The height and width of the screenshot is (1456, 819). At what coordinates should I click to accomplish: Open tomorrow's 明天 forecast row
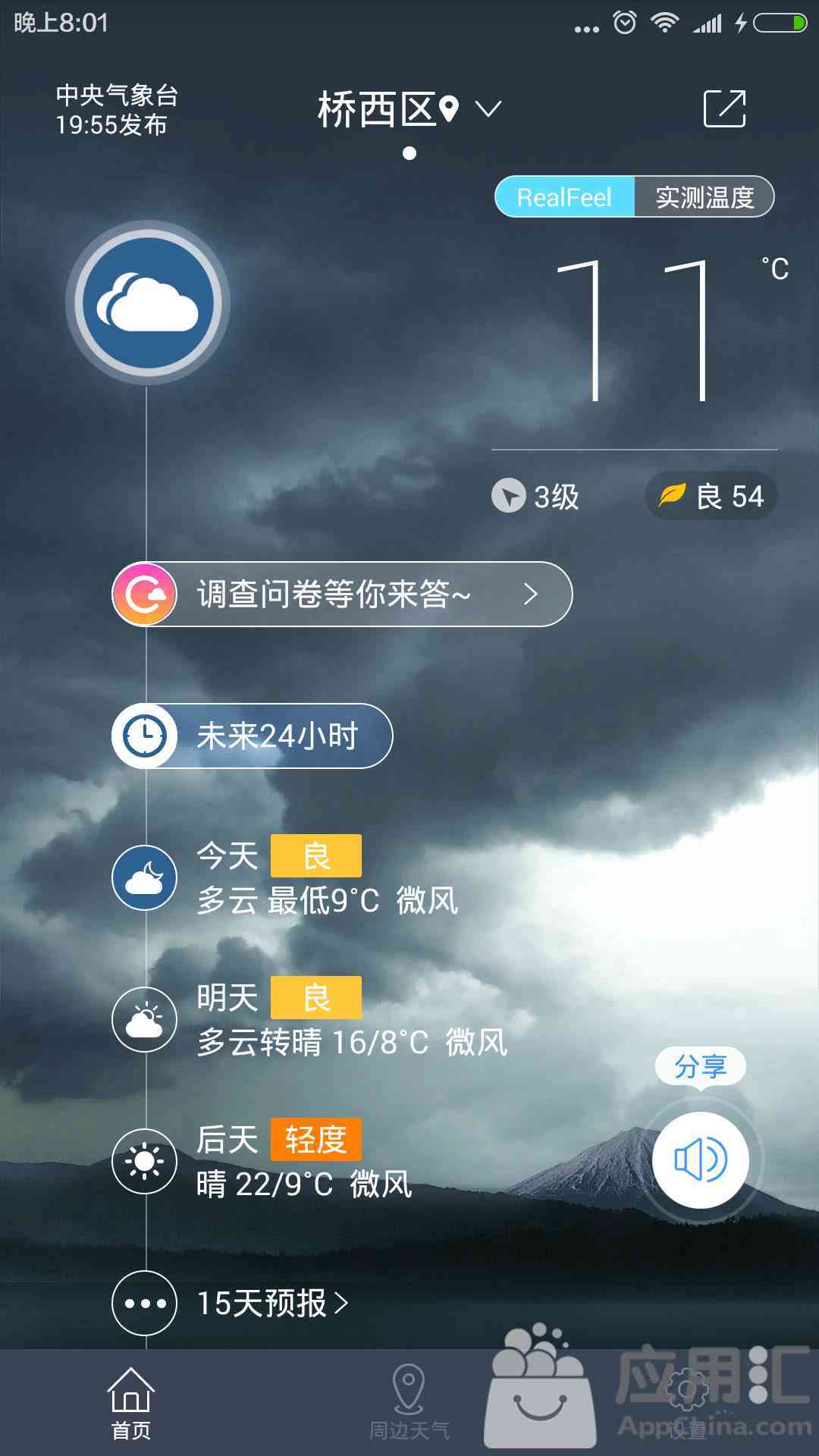[310, 1019]
